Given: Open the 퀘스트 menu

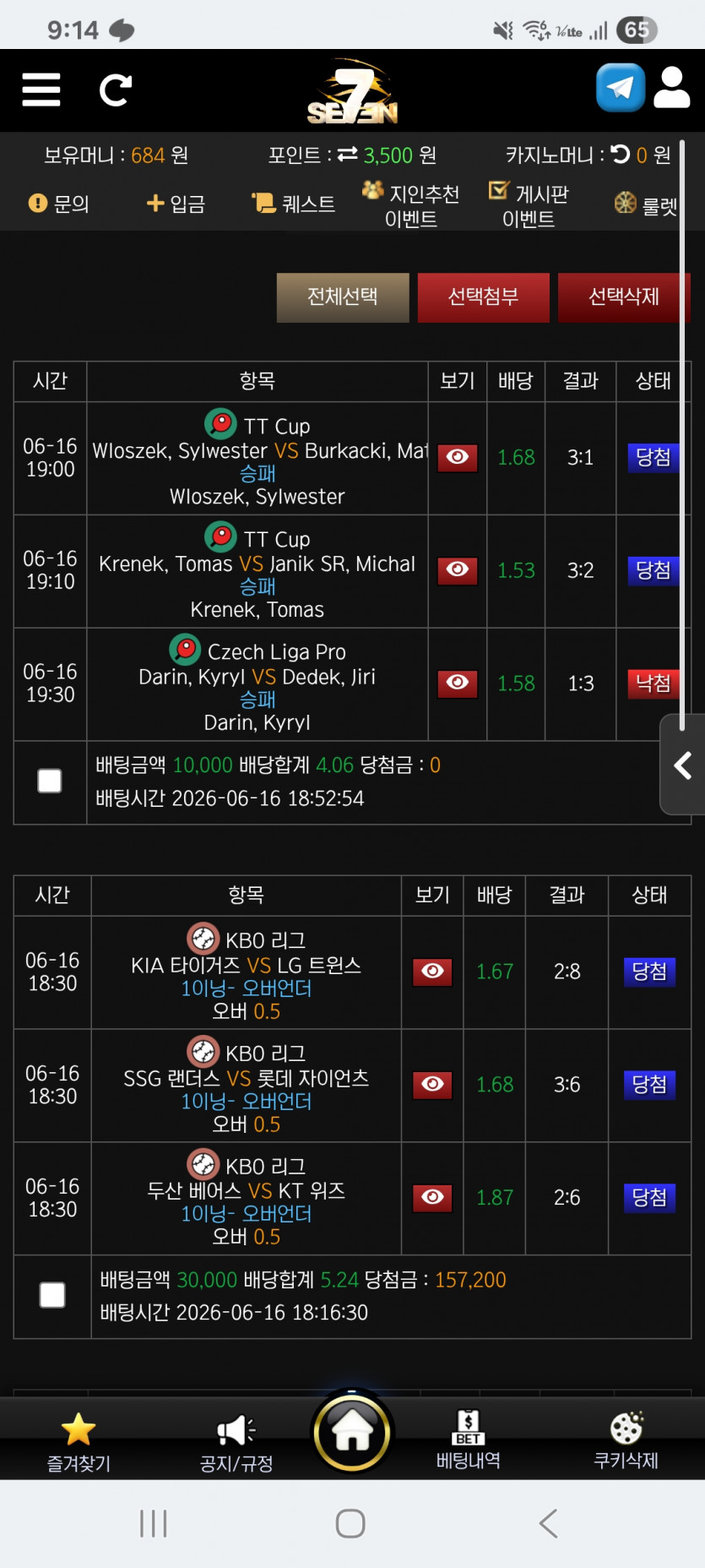Looking at the screenshot, I should click(x=293, y=204).
